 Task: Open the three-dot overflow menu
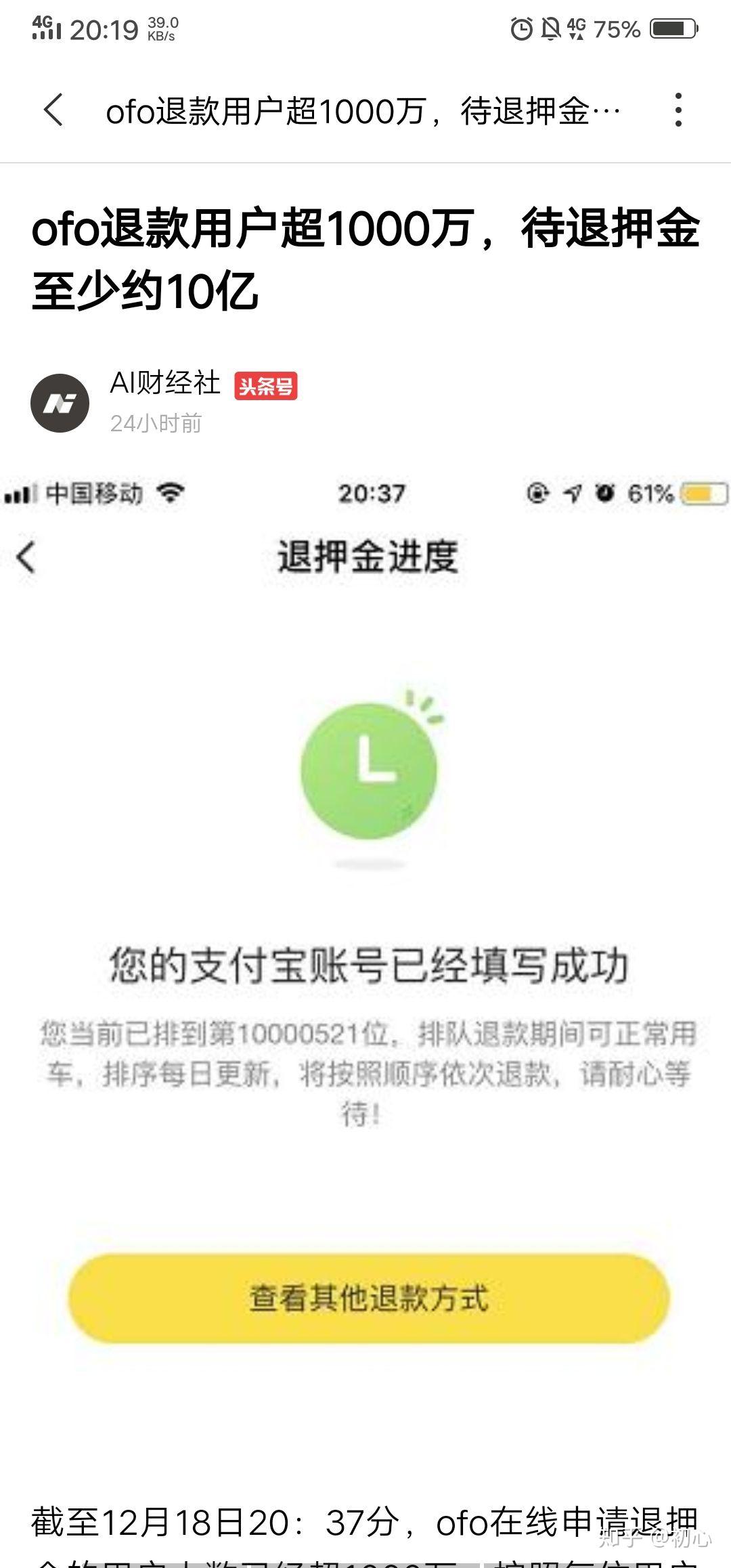678,110
